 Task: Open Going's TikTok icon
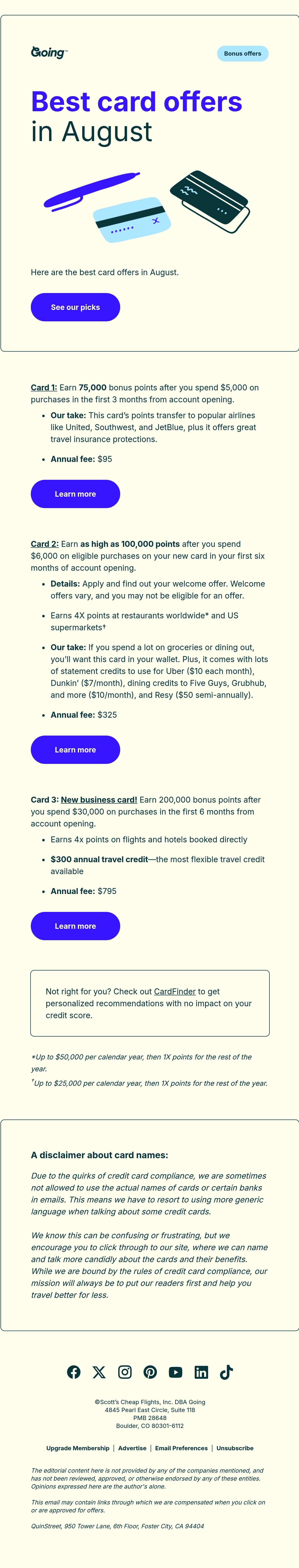(x=226, y=1372)
